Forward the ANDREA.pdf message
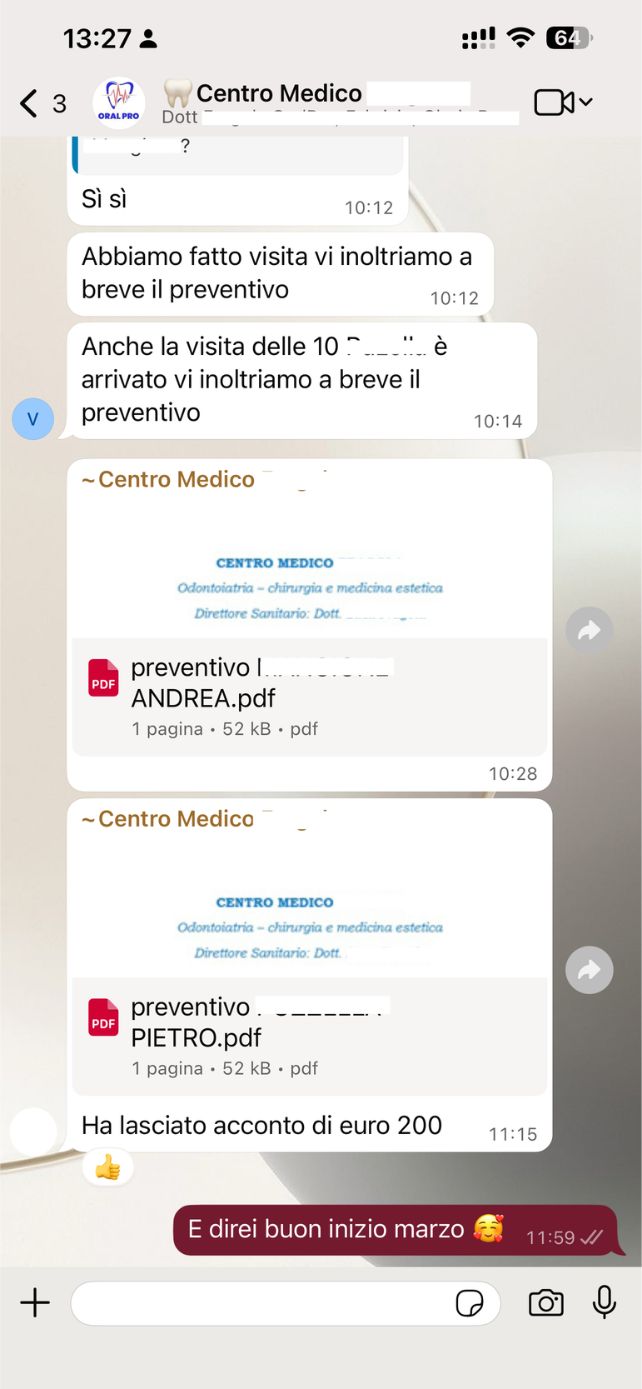 point(589,631)
